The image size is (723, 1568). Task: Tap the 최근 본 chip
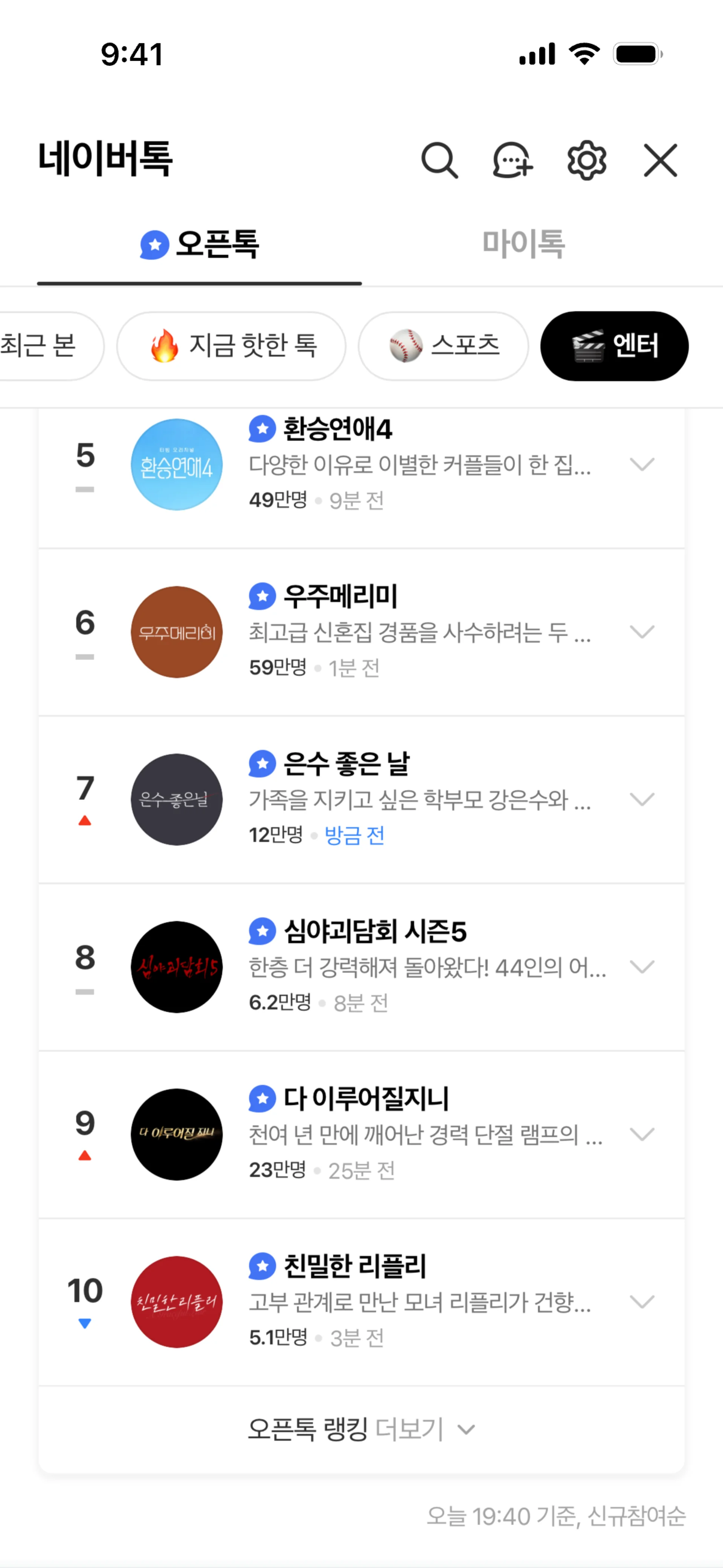pos(43,346)
